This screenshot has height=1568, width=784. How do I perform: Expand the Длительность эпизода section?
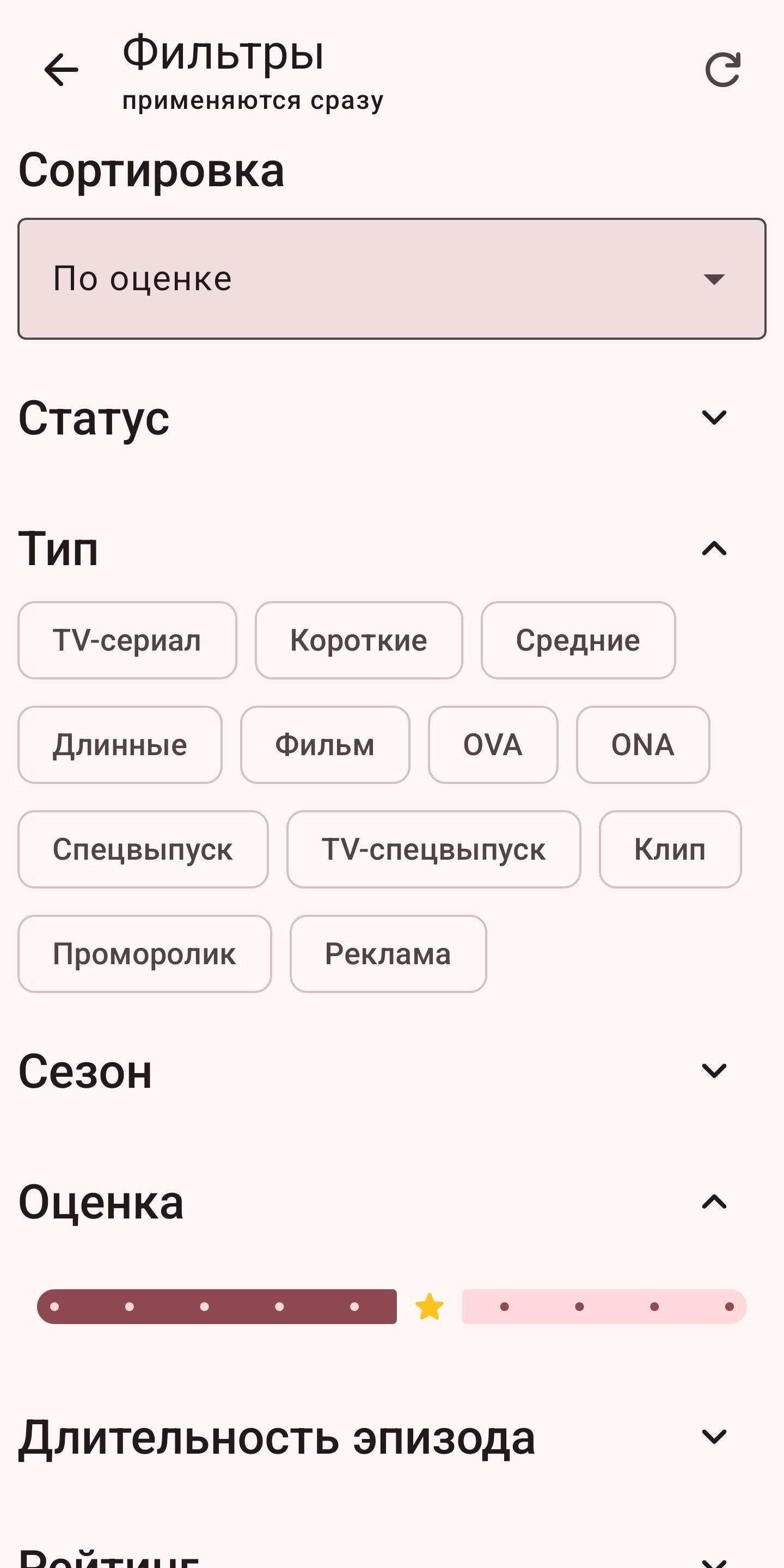[714, 1437]
